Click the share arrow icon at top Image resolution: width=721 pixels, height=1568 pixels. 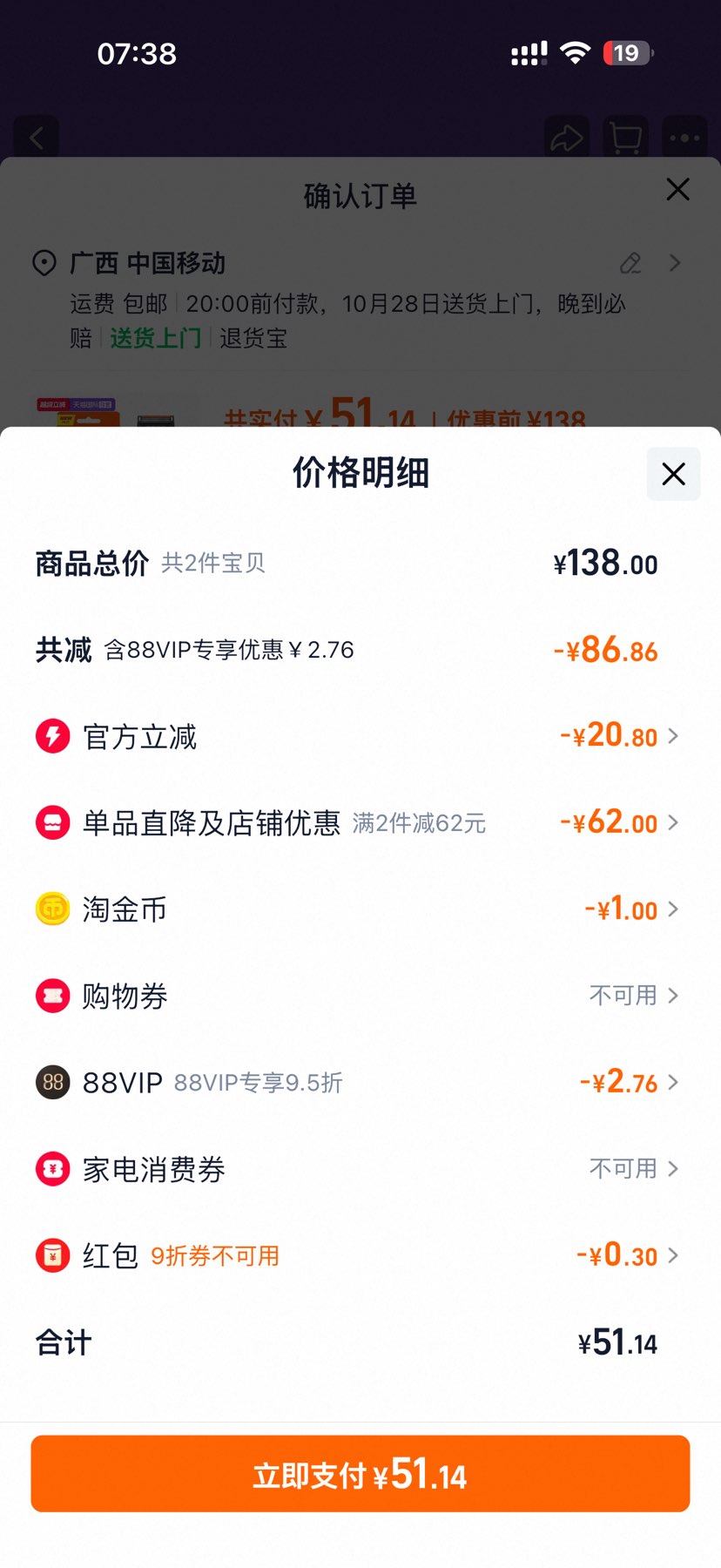[x=567, y=137]
